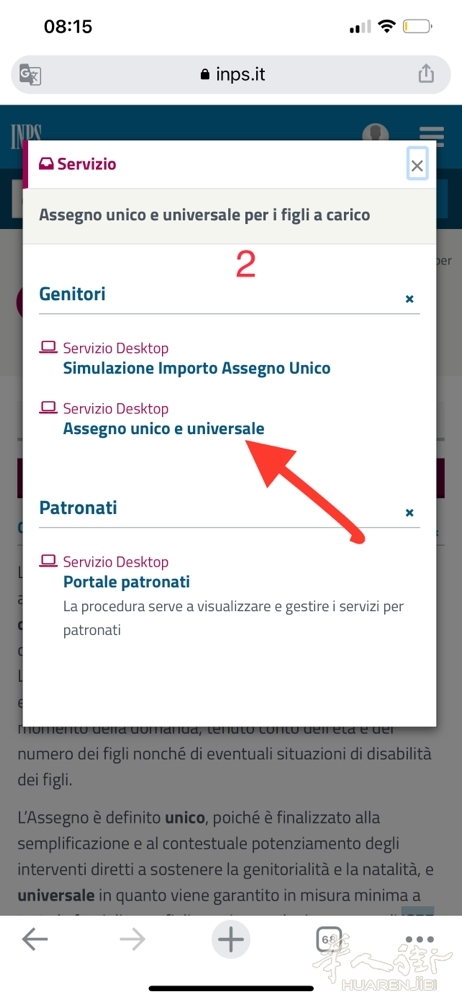462x1000 pixels.
Task: Open Assegno unico e universale service
Action: click(163, 429)
